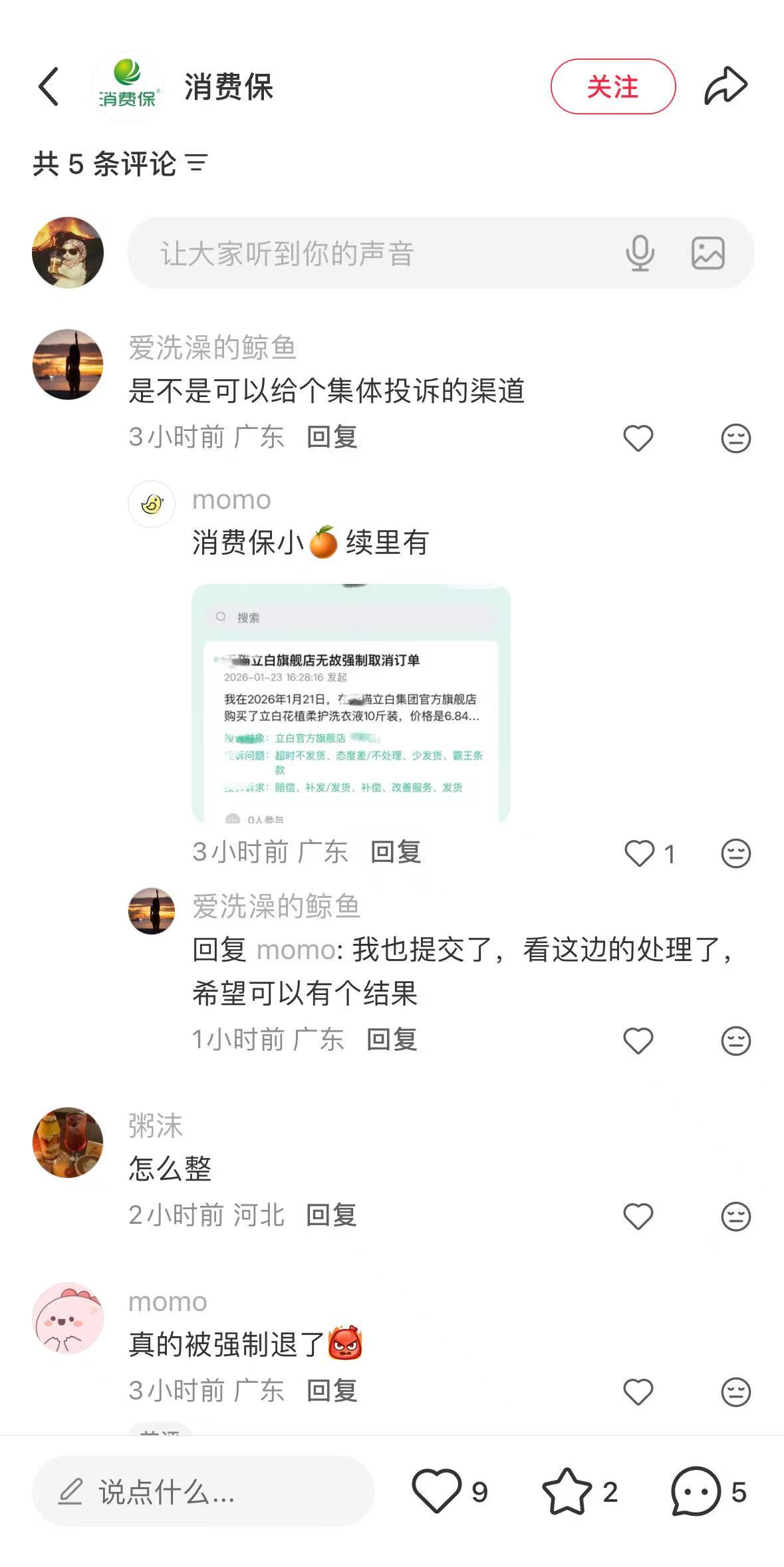Screen dimensions: 784x1567
Task: Open the complaint screenshot in momo's reply
Action: coord(350,702)
